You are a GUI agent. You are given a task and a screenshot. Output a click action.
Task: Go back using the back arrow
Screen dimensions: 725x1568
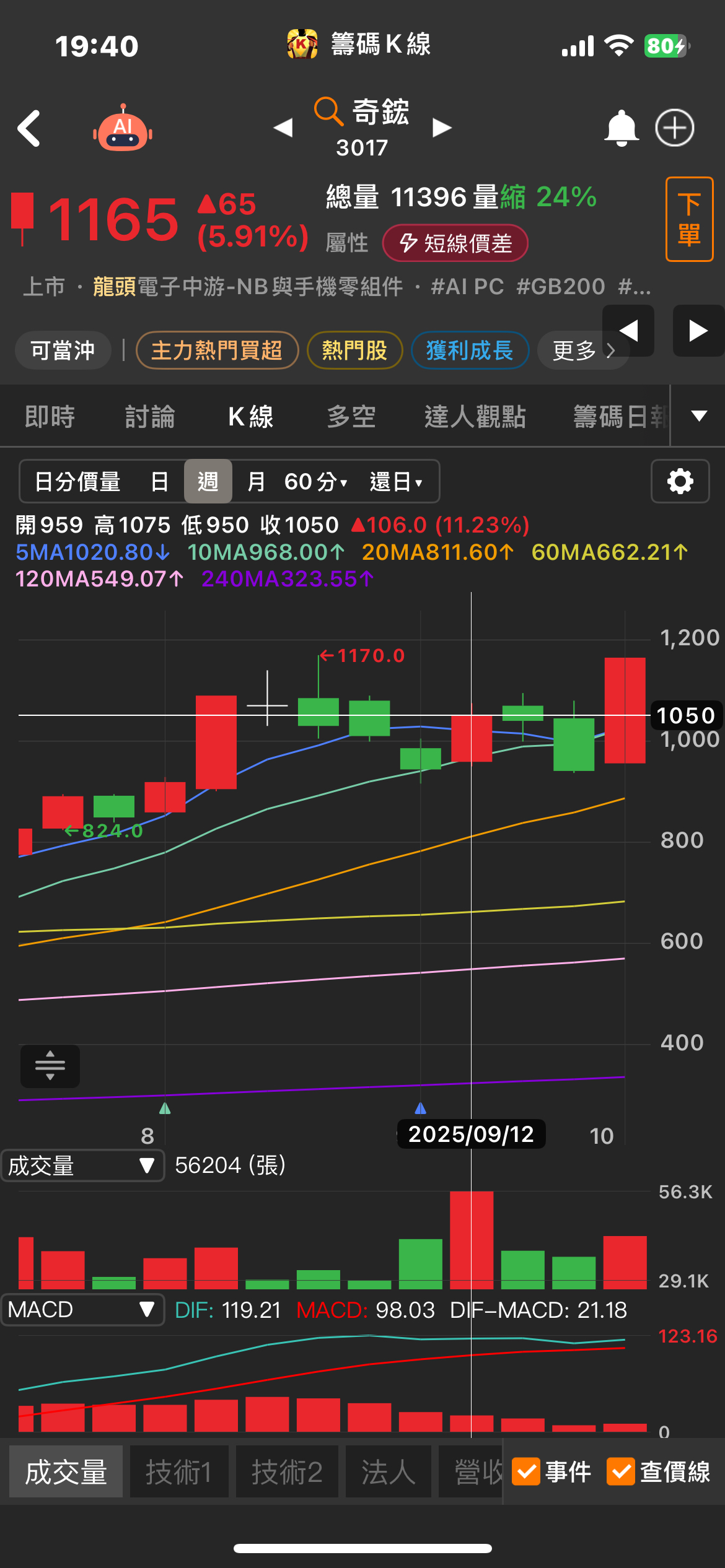pos(29,128)
